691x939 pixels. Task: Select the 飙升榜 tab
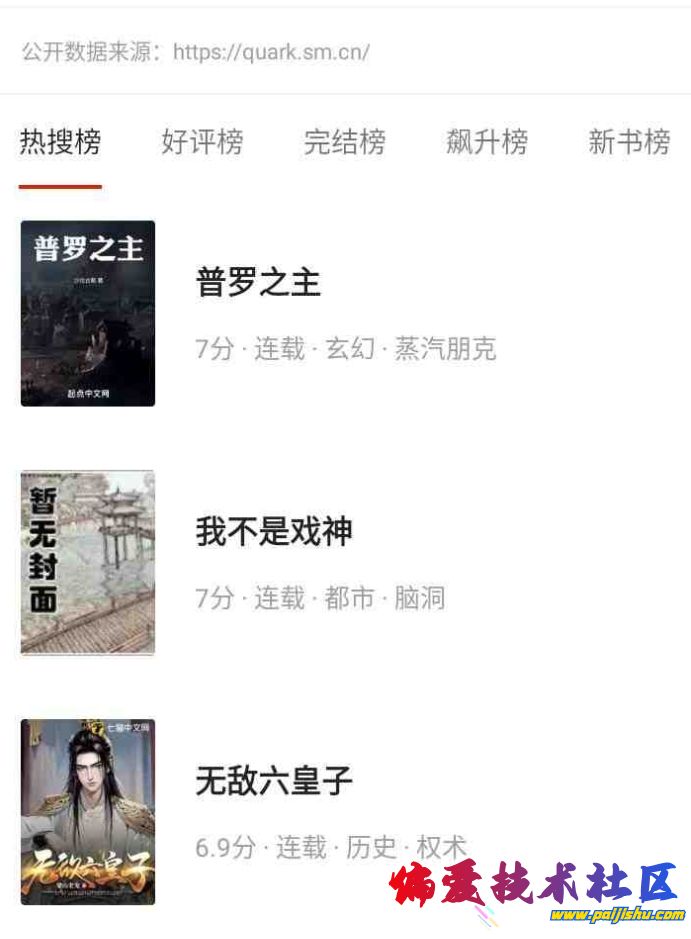click(x=487, y=143)
